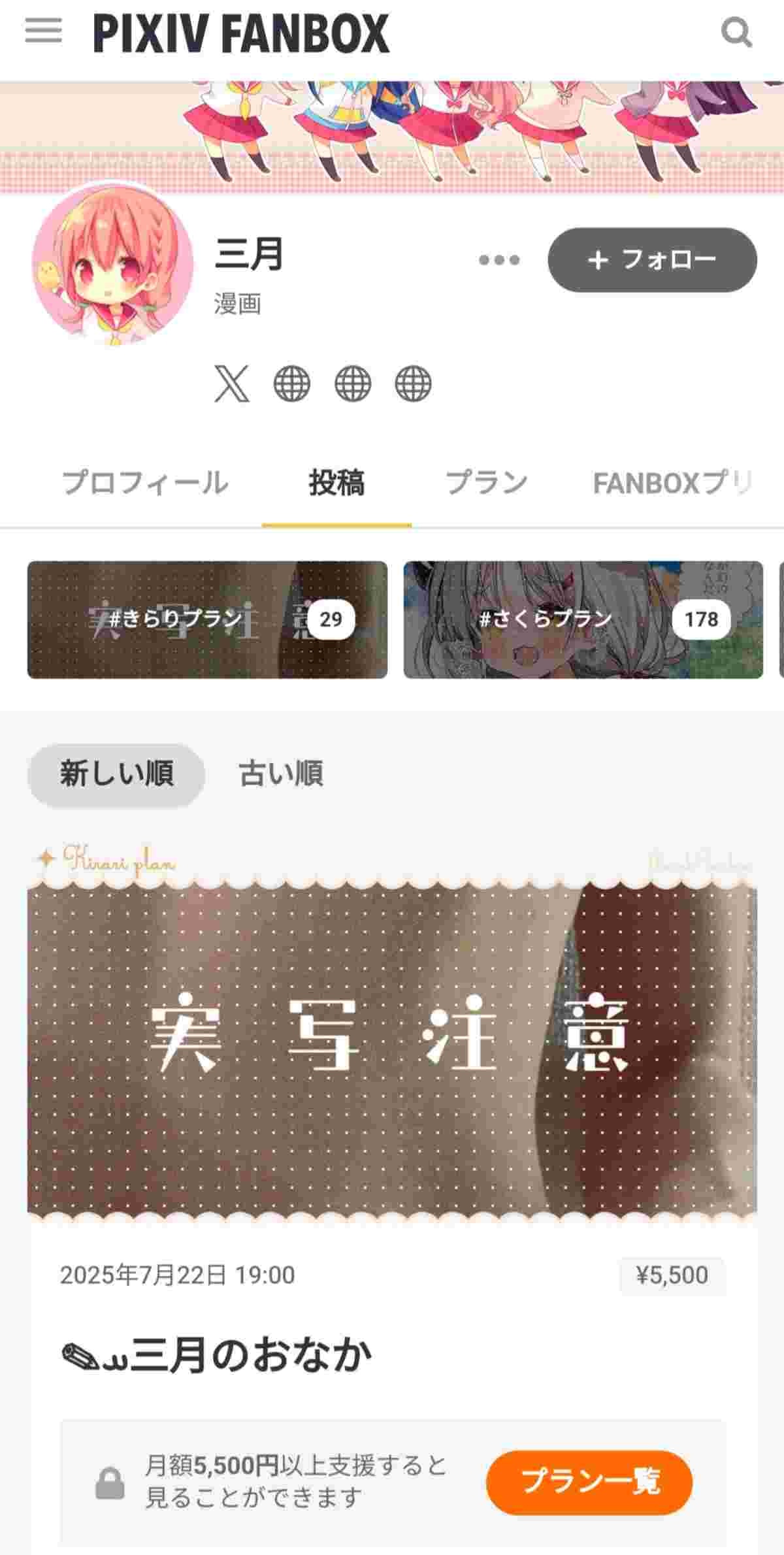
Task: Open the #きらりプラン tag card
Action: 207,619
